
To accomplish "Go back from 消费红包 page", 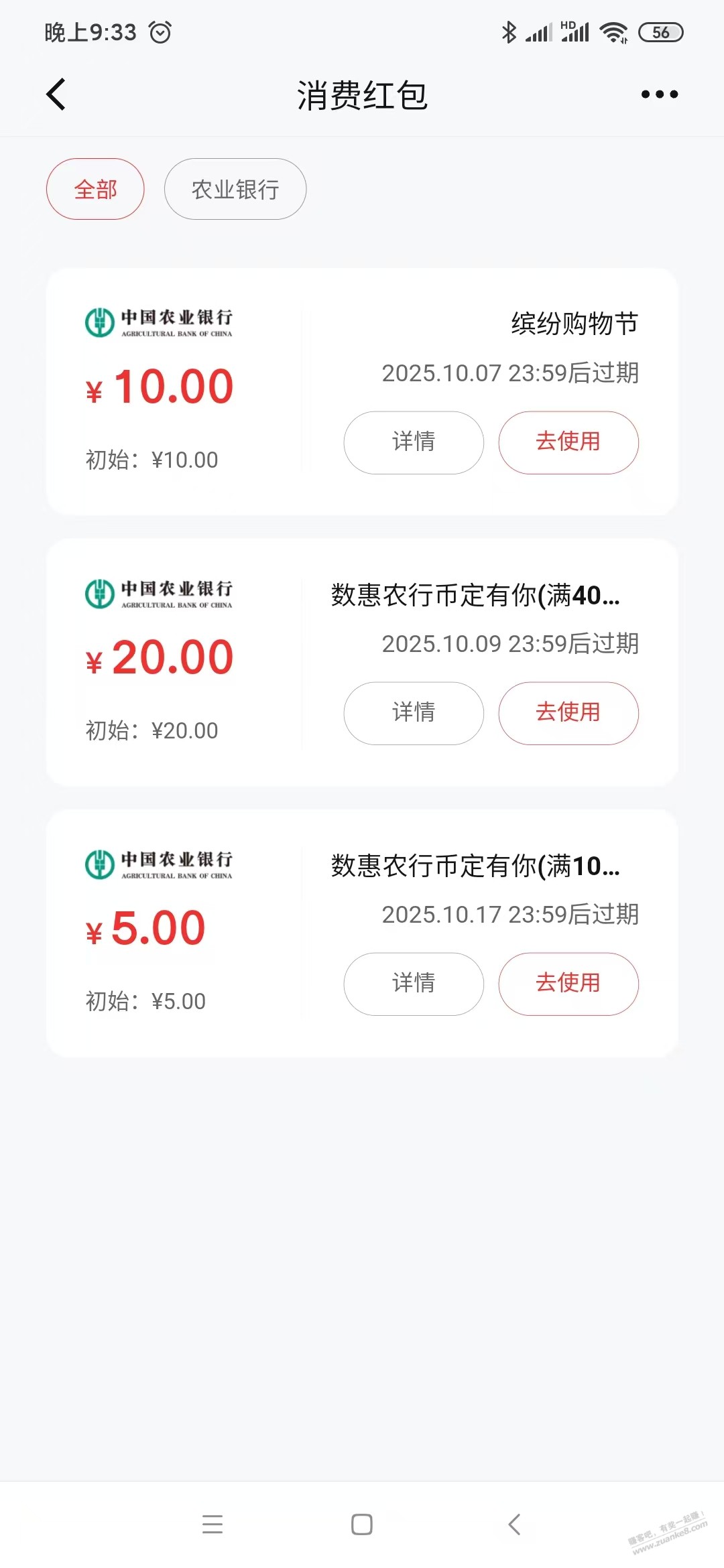I will 56,94.
